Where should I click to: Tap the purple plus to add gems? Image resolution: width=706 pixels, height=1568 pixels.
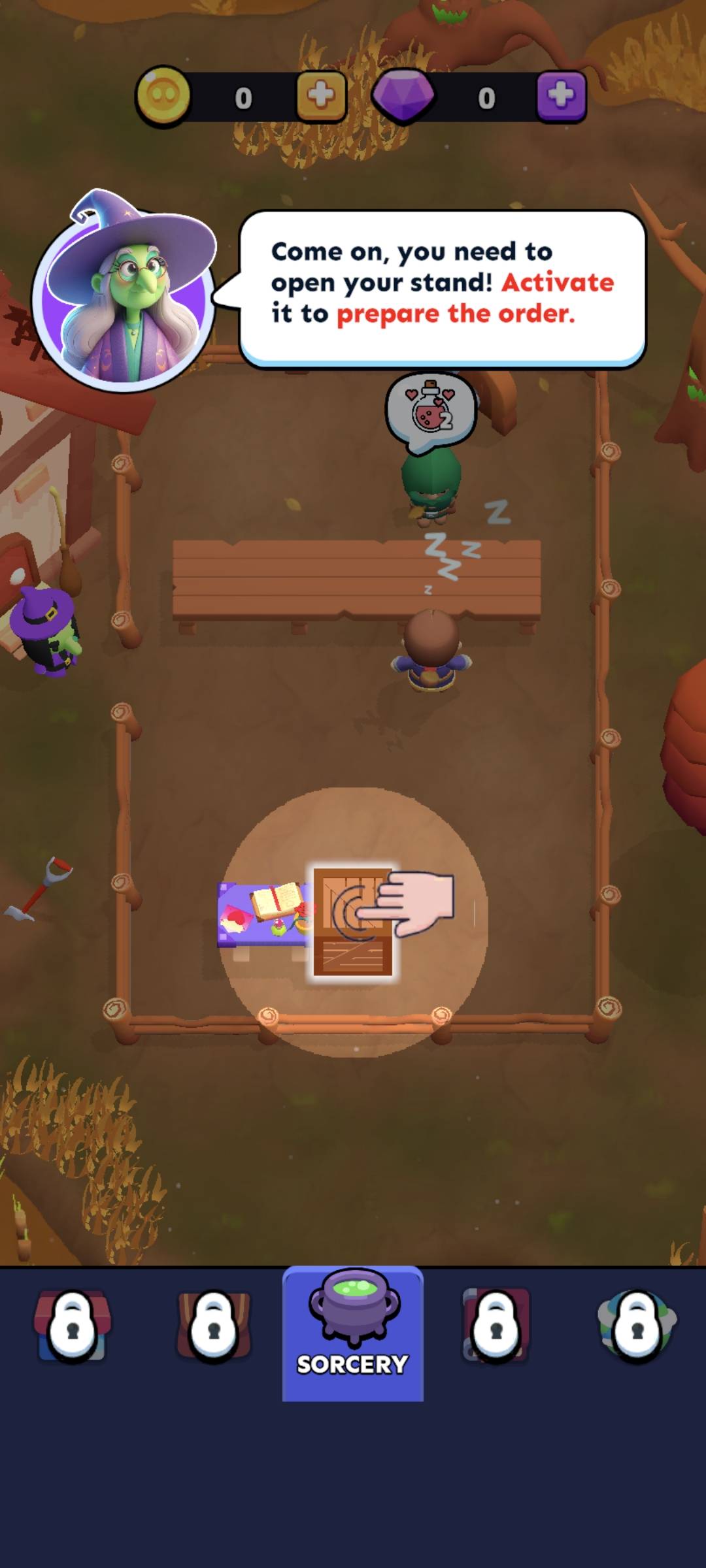point(561,97)
